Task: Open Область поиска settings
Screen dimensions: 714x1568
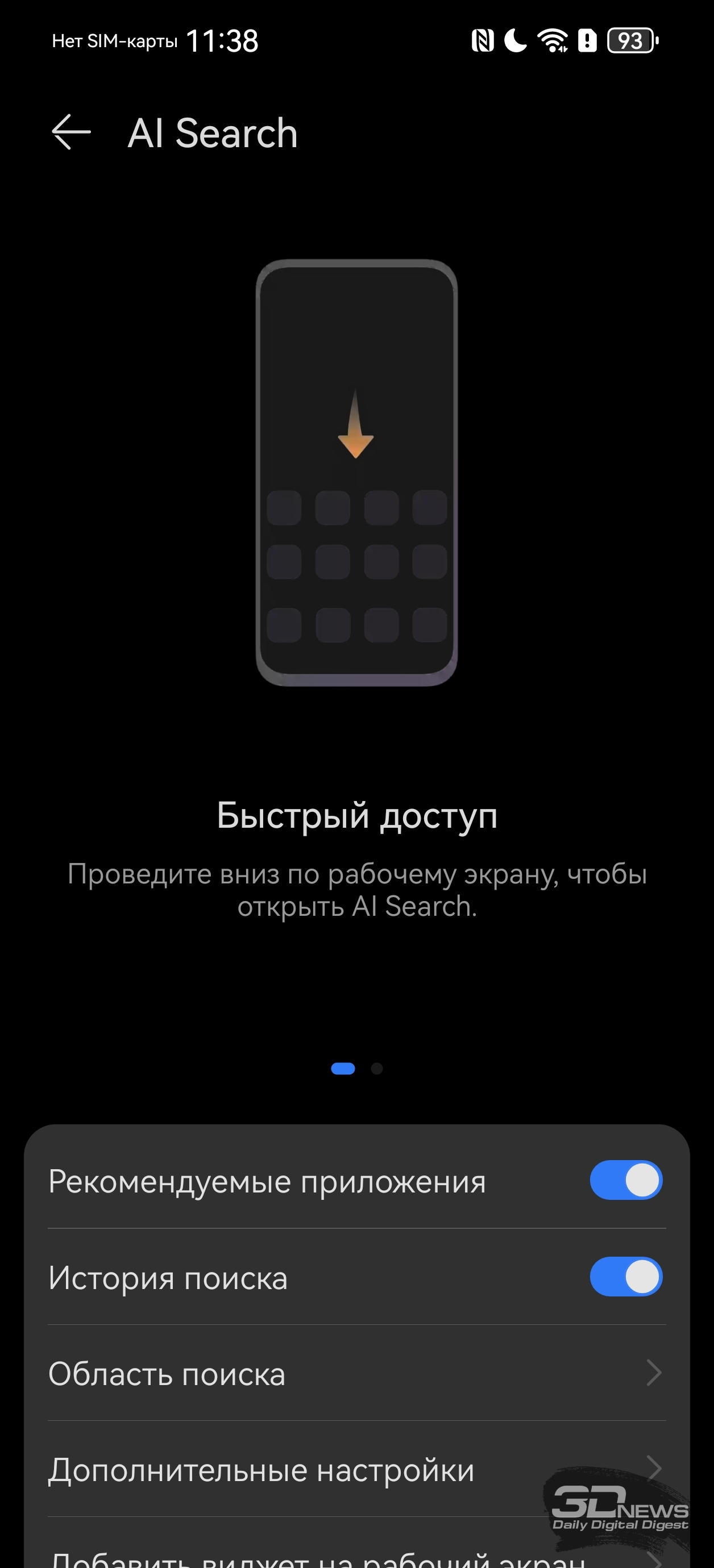Action: click(357, 1373)
